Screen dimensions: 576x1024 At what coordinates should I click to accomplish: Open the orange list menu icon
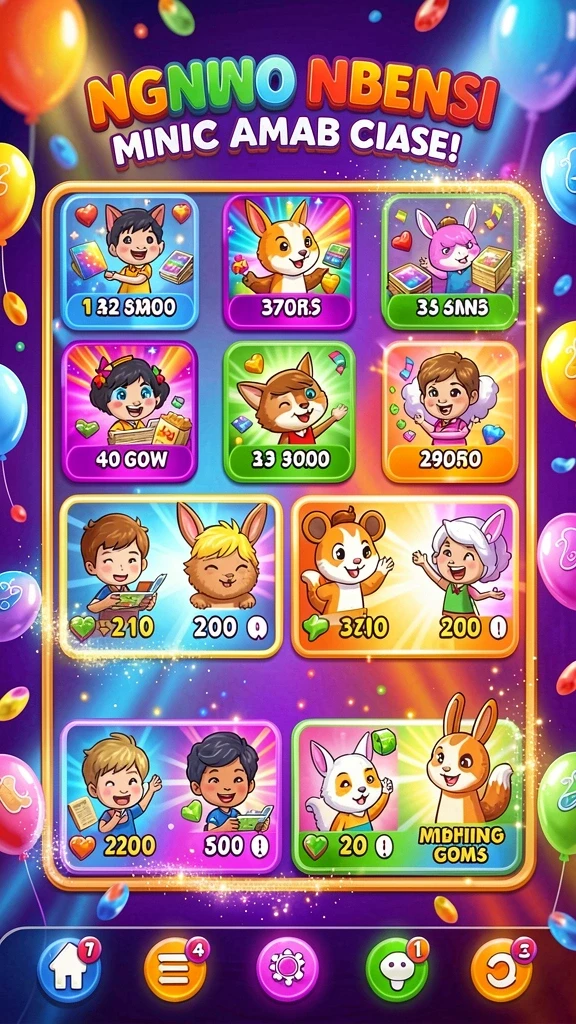point(175,968)
